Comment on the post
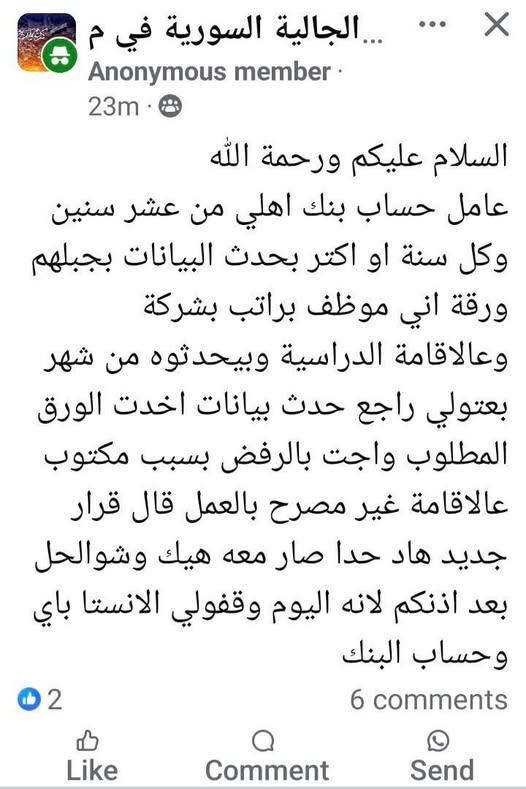This screenshot has height=789, width=526. click(267, 755)
